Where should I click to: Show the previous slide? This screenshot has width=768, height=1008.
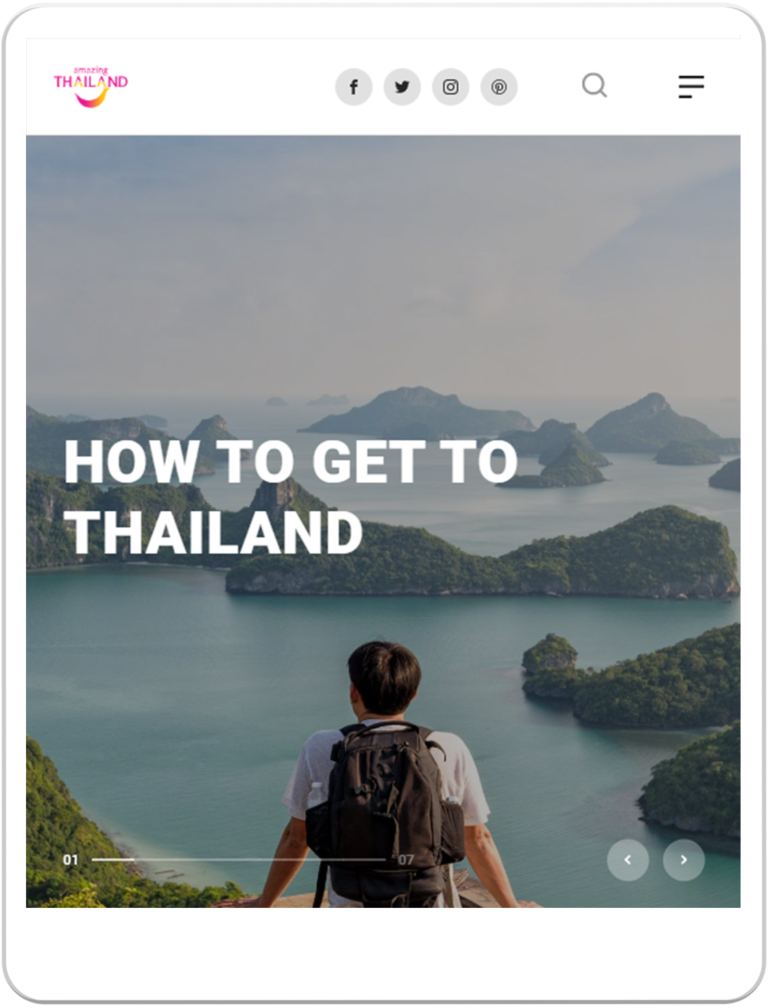tap(628, 860)
